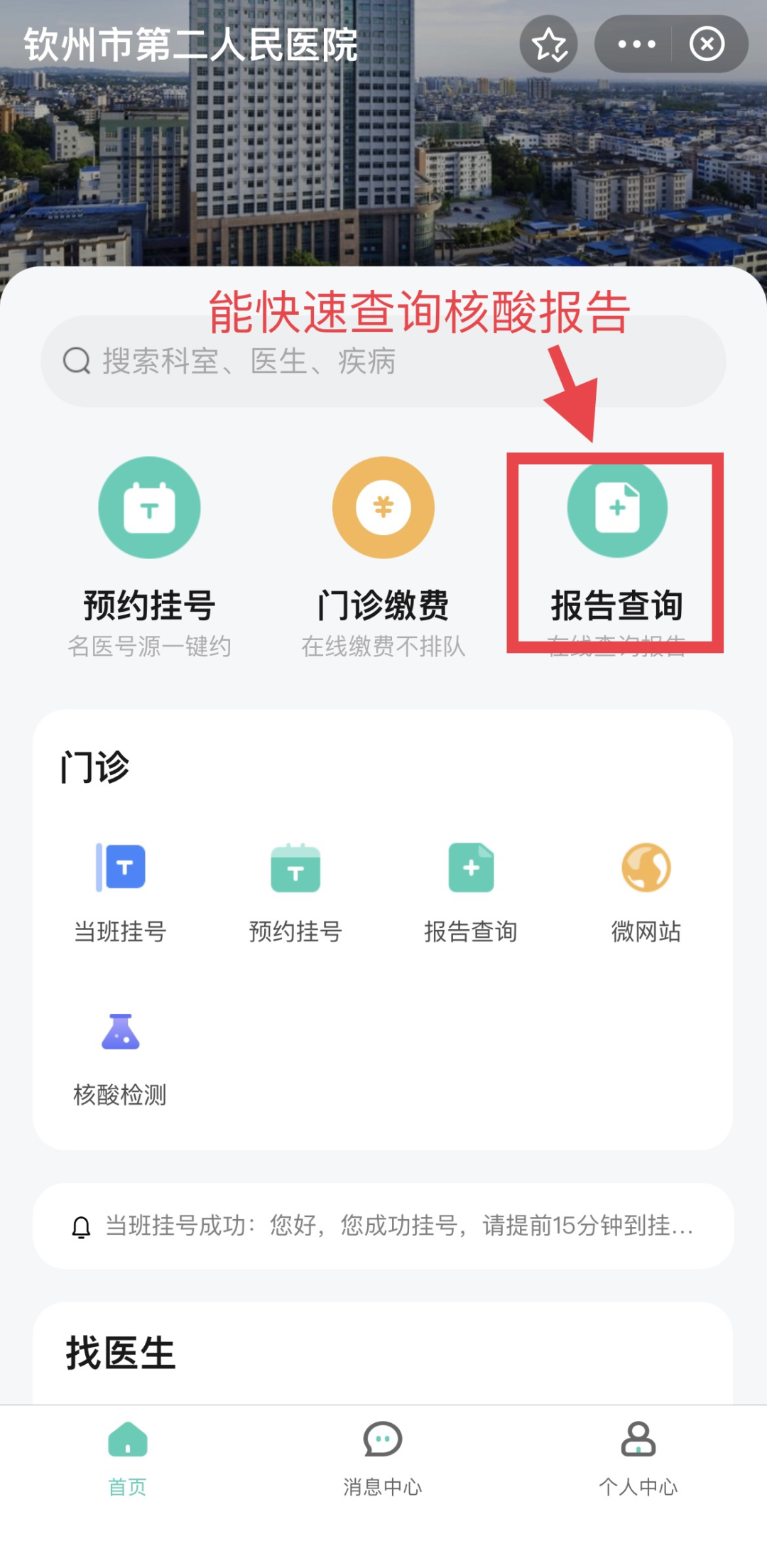Select 报告查询 in the 门诊 section
767x1568 pixels.
471,893
